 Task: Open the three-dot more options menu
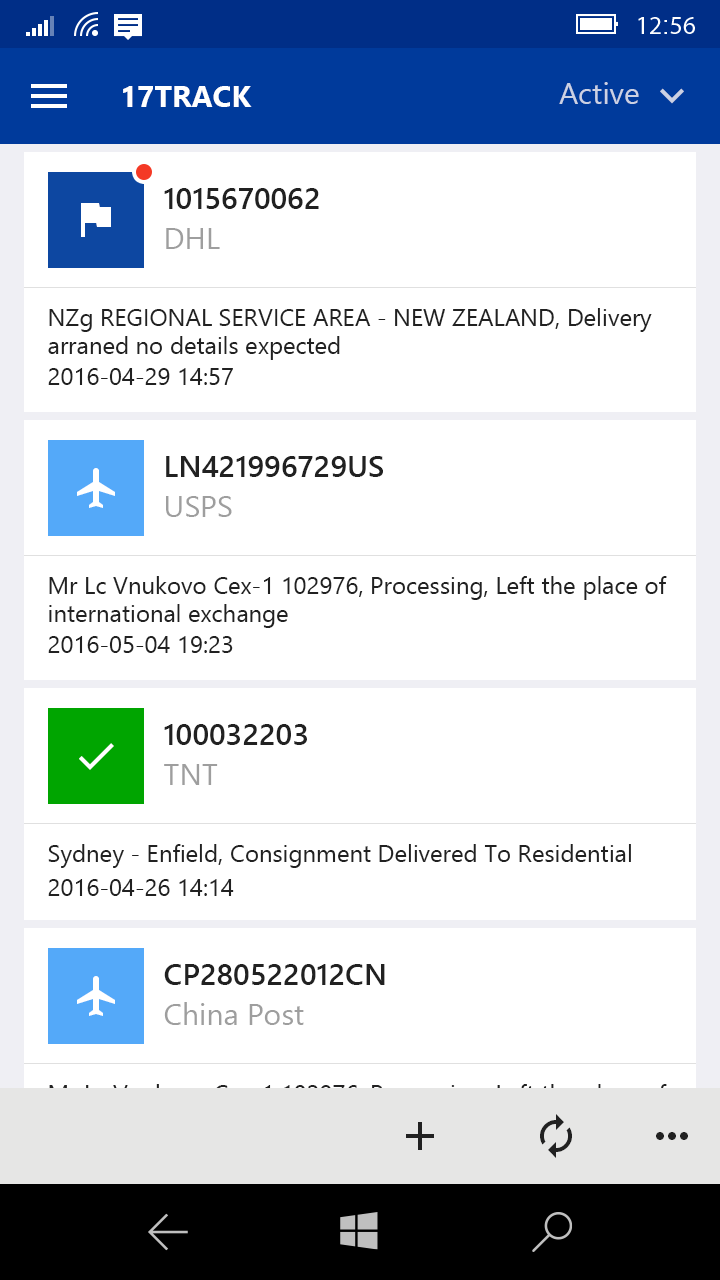[x=671, y=1136]
